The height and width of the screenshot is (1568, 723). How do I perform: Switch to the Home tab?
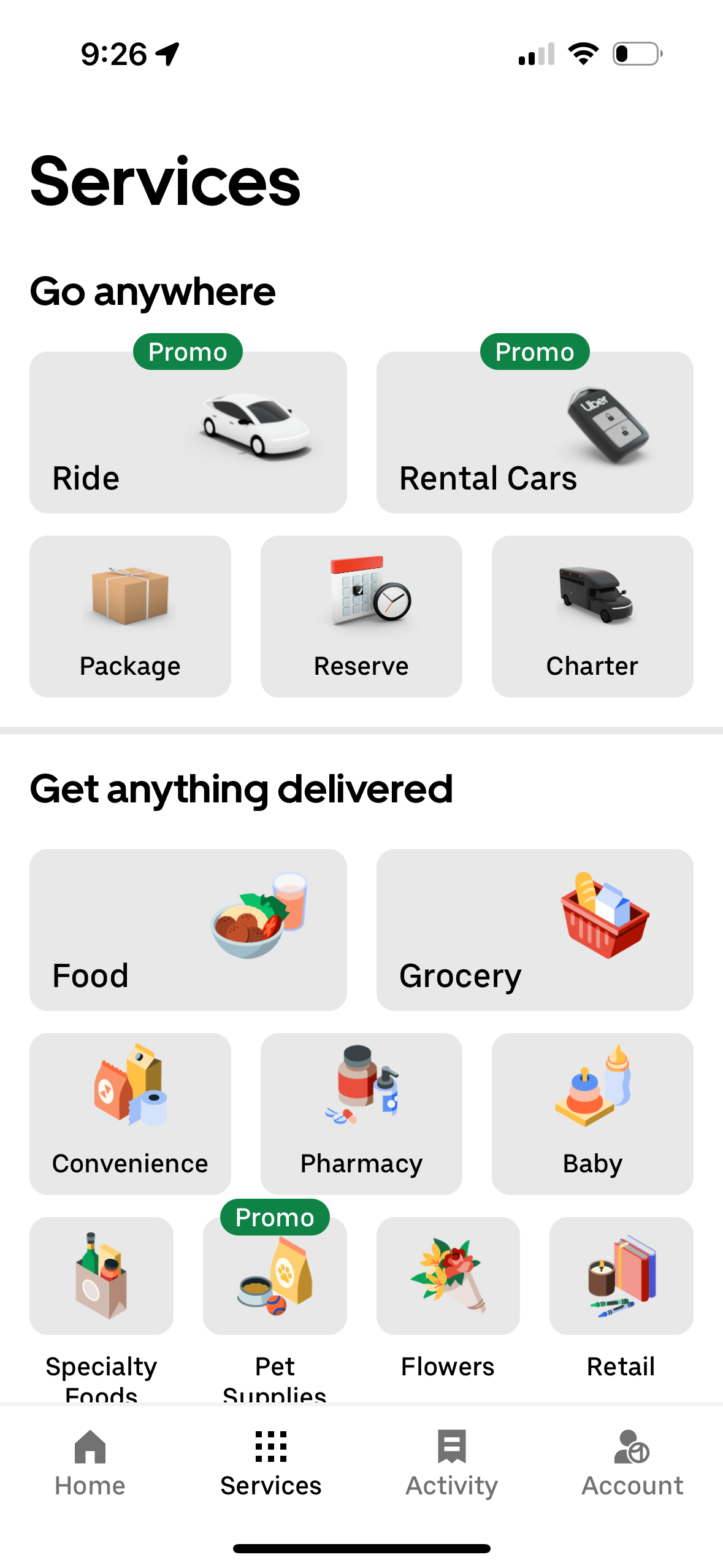point(90,1466)
